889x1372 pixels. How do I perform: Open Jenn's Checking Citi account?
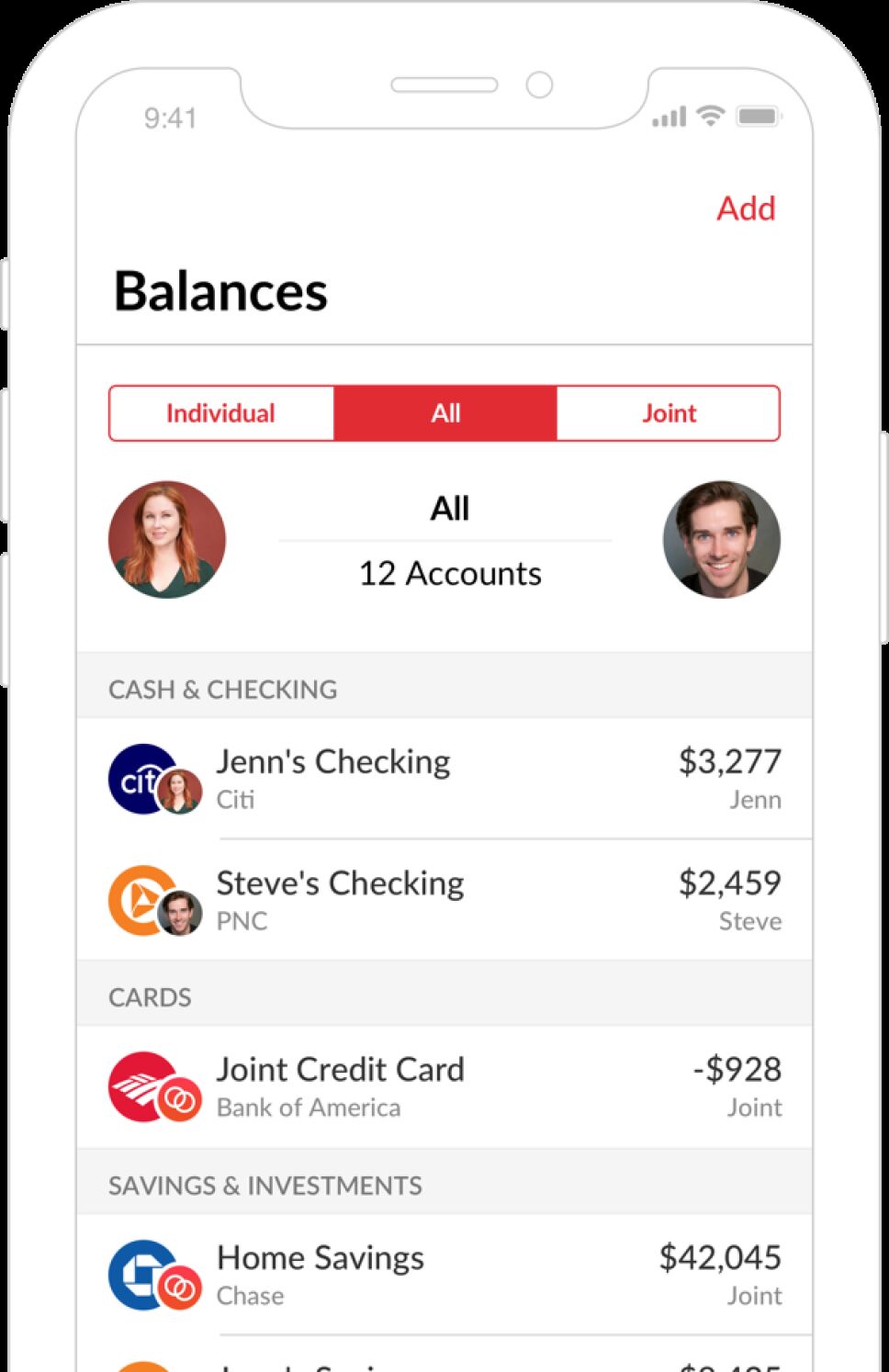[x=444, y=779]
